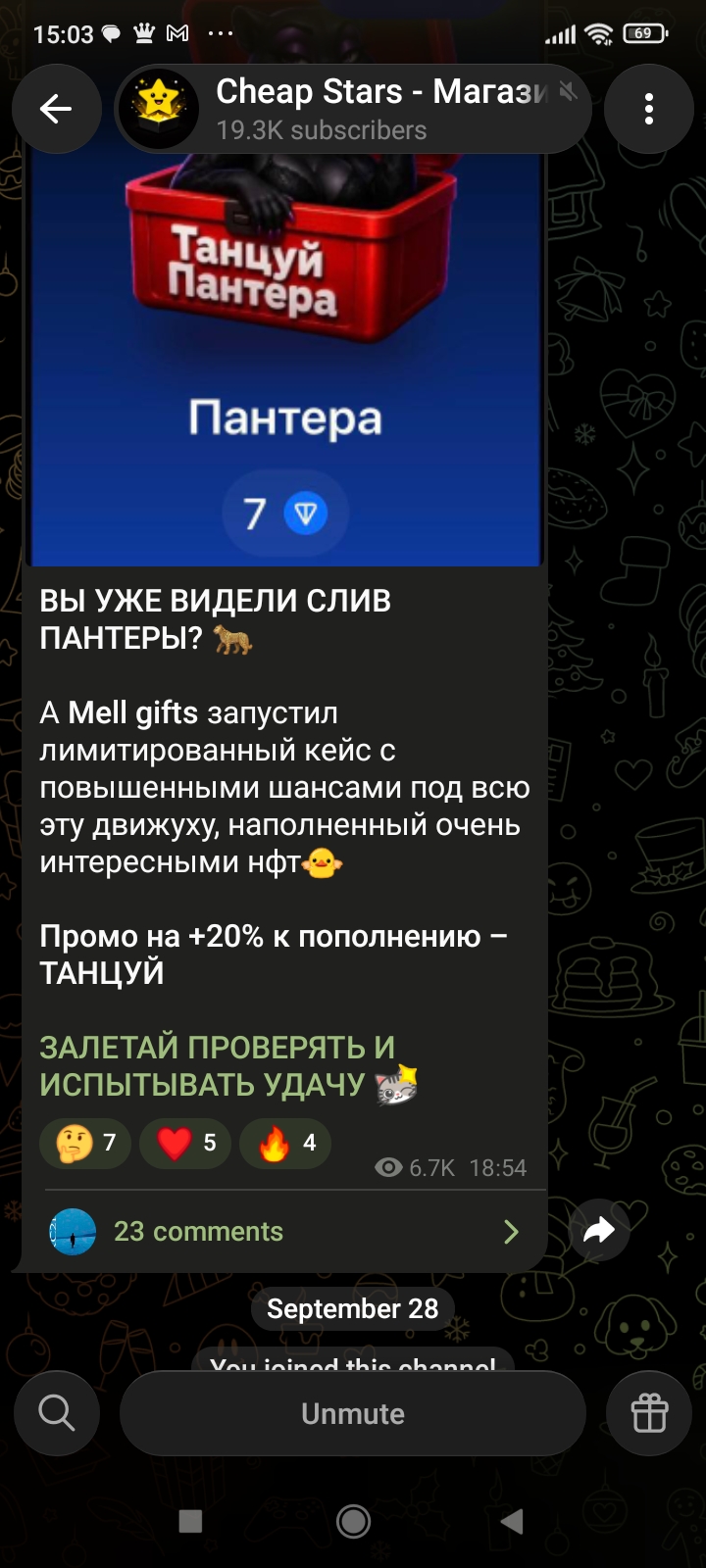The width and height of the screenshot is (706, 1568).
Task: Share the post with the forward arrow
Action: pyautogui.click(x=599, y=1231)
